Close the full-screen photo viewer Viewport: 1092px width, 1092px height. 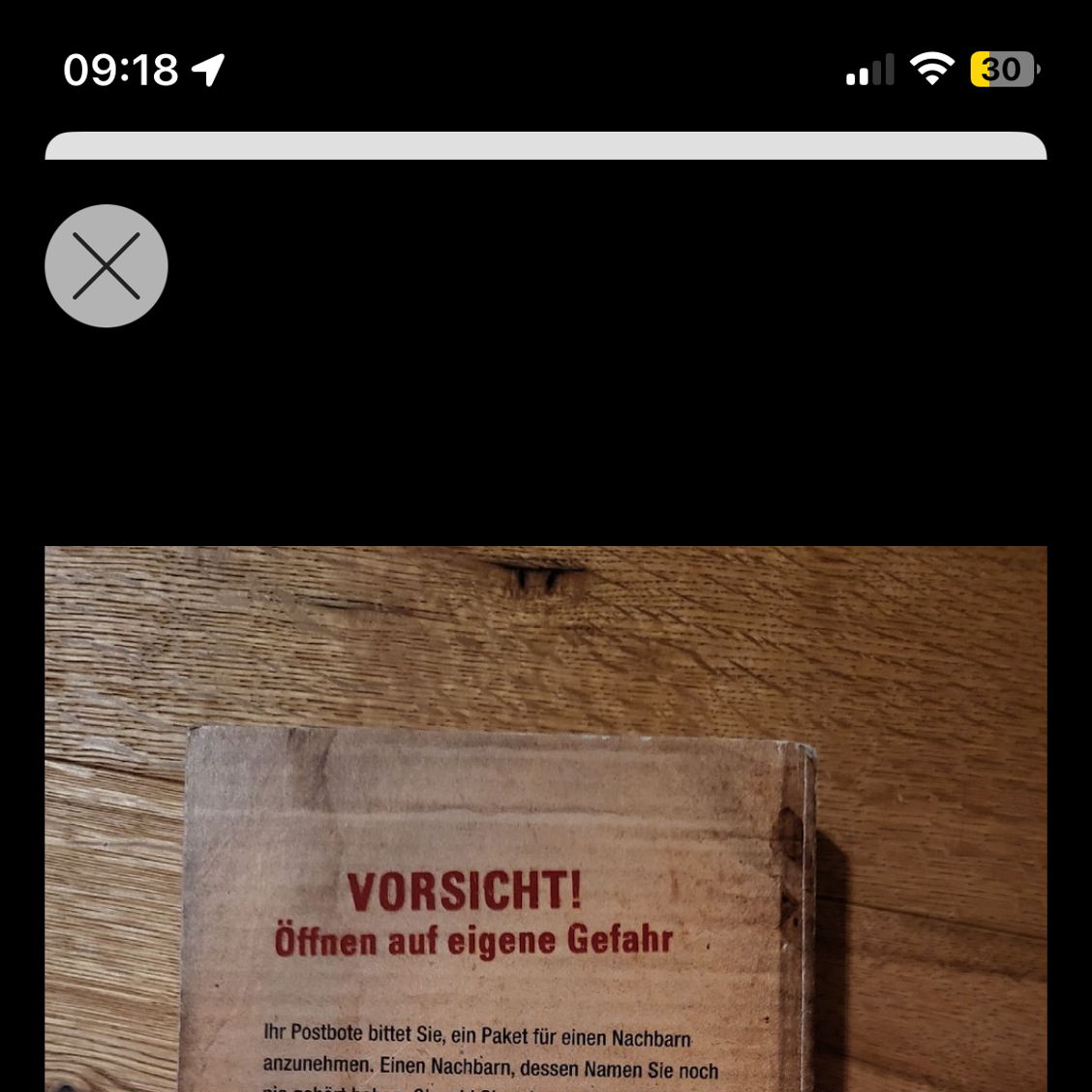[x=106, y=265]
